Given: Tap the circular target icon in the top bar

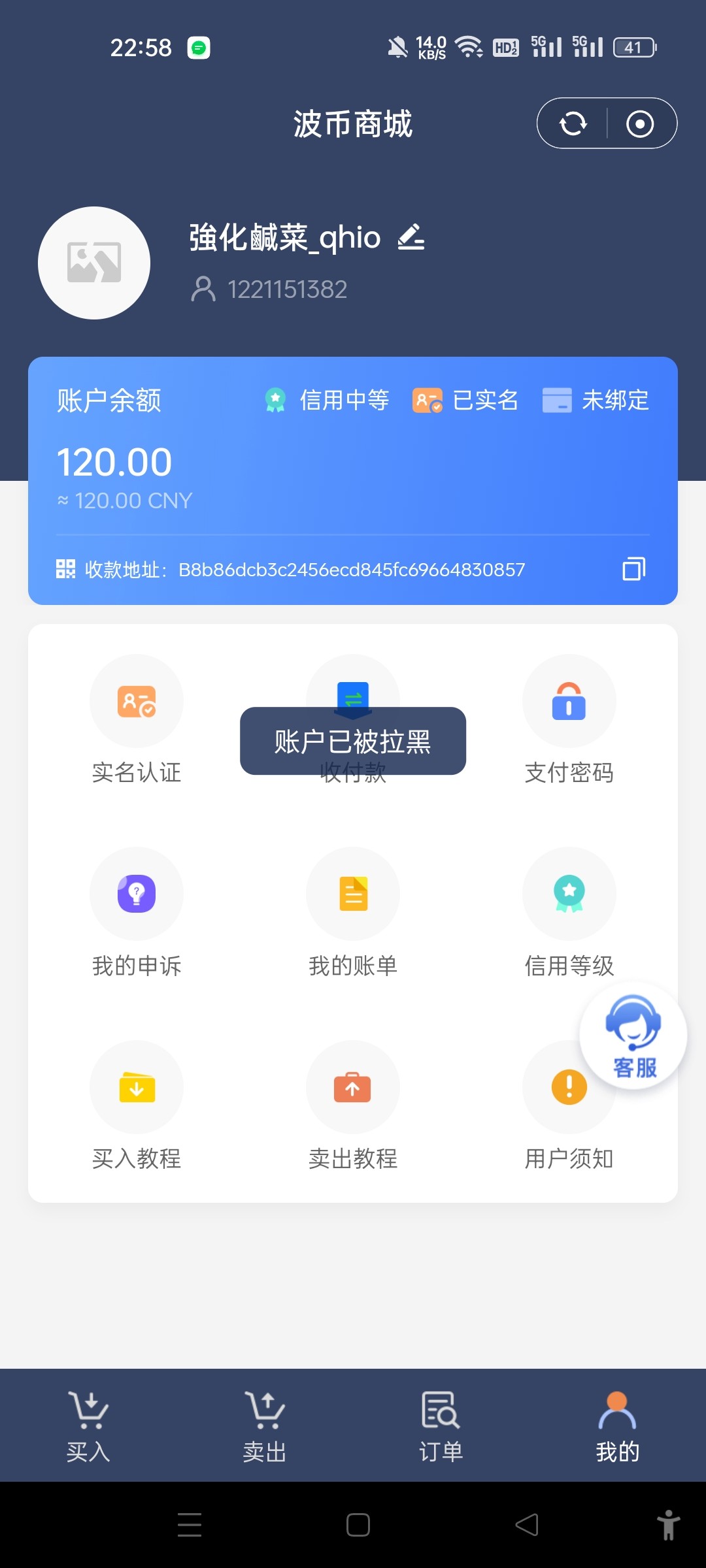Looking at the screenshot, I should coord(639,123).
